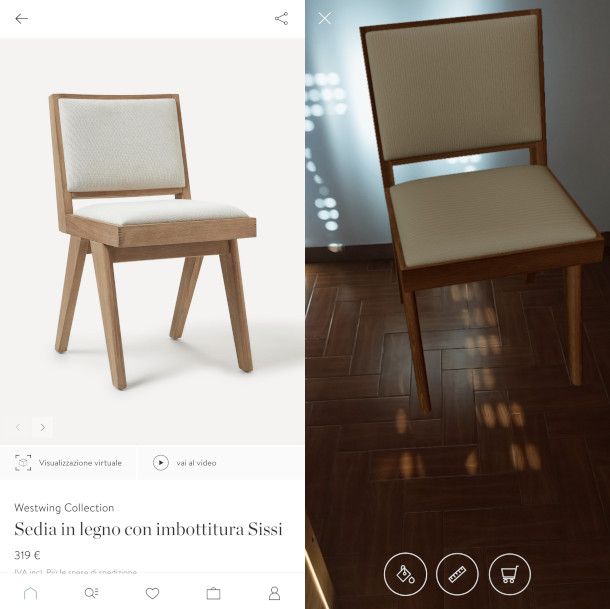Open the wishlist heart tab
The width and height of the screenshot is (610, 609).
coord(152,593)
